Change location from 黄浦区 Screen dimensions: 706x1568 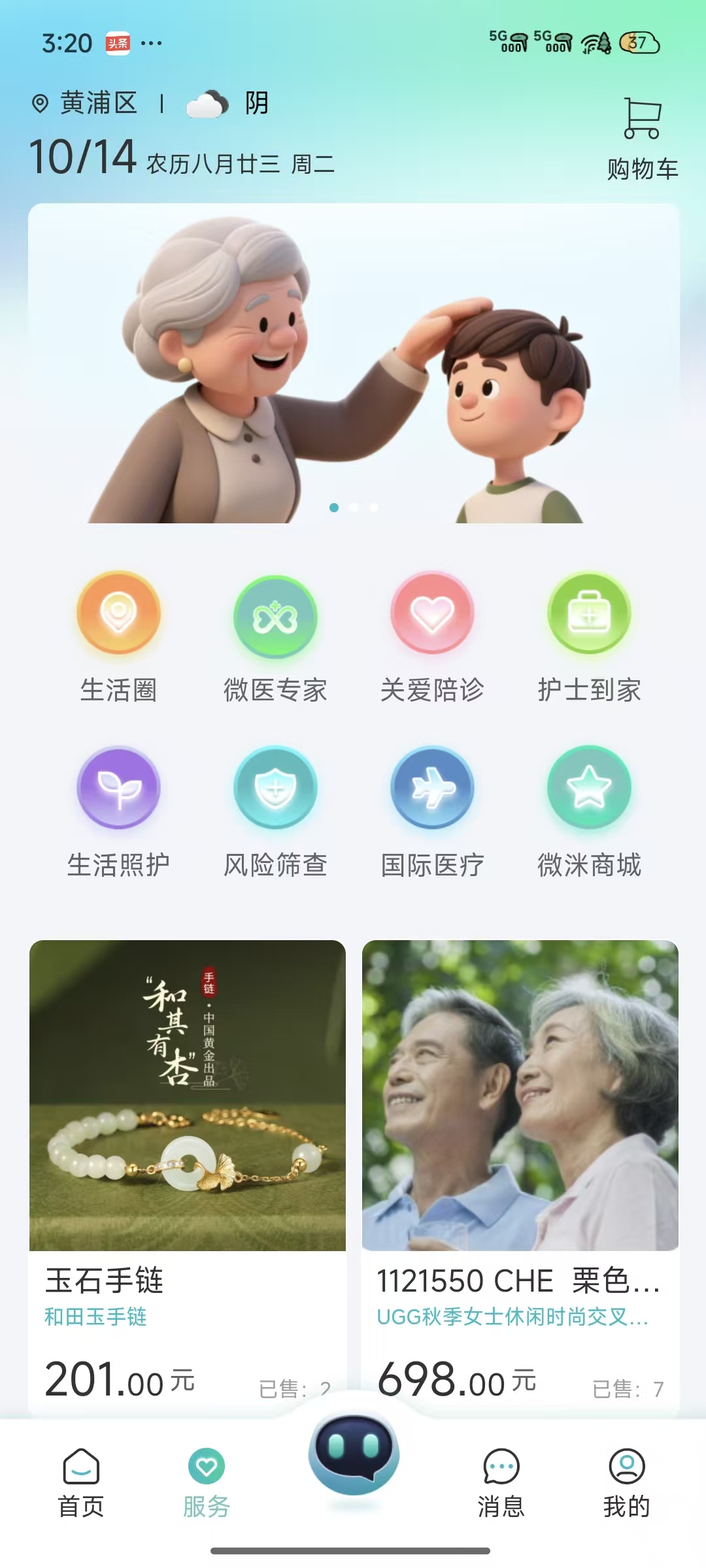click(x=86, y=103)
